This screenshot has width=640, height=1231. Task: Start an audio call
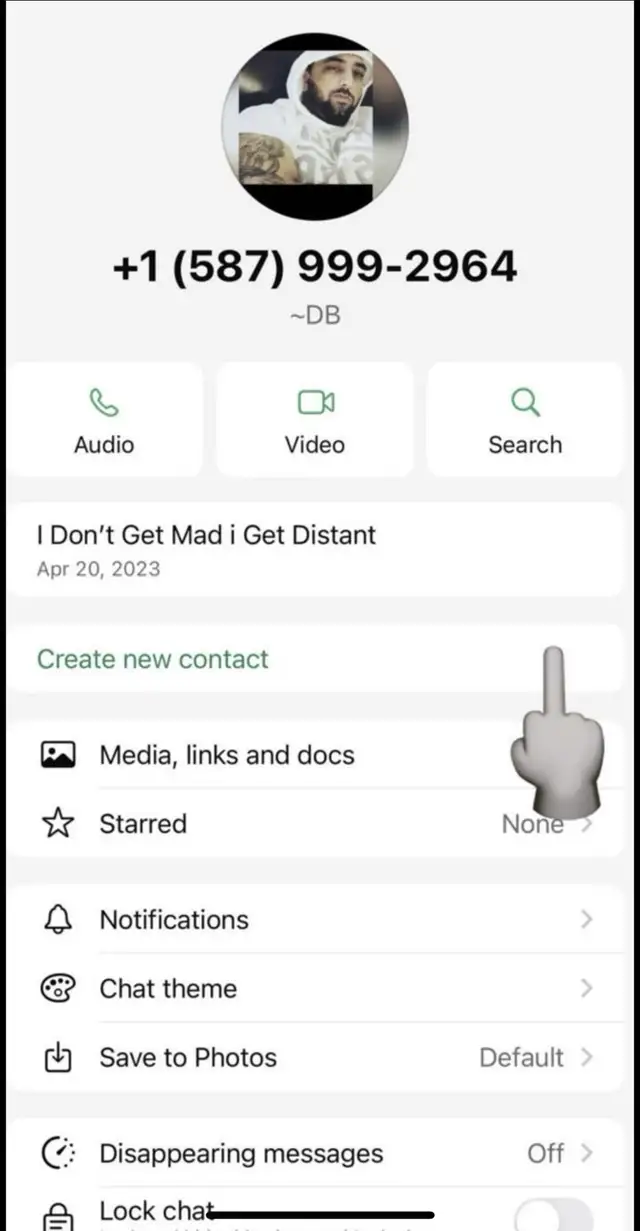click(x=104, y=420)
